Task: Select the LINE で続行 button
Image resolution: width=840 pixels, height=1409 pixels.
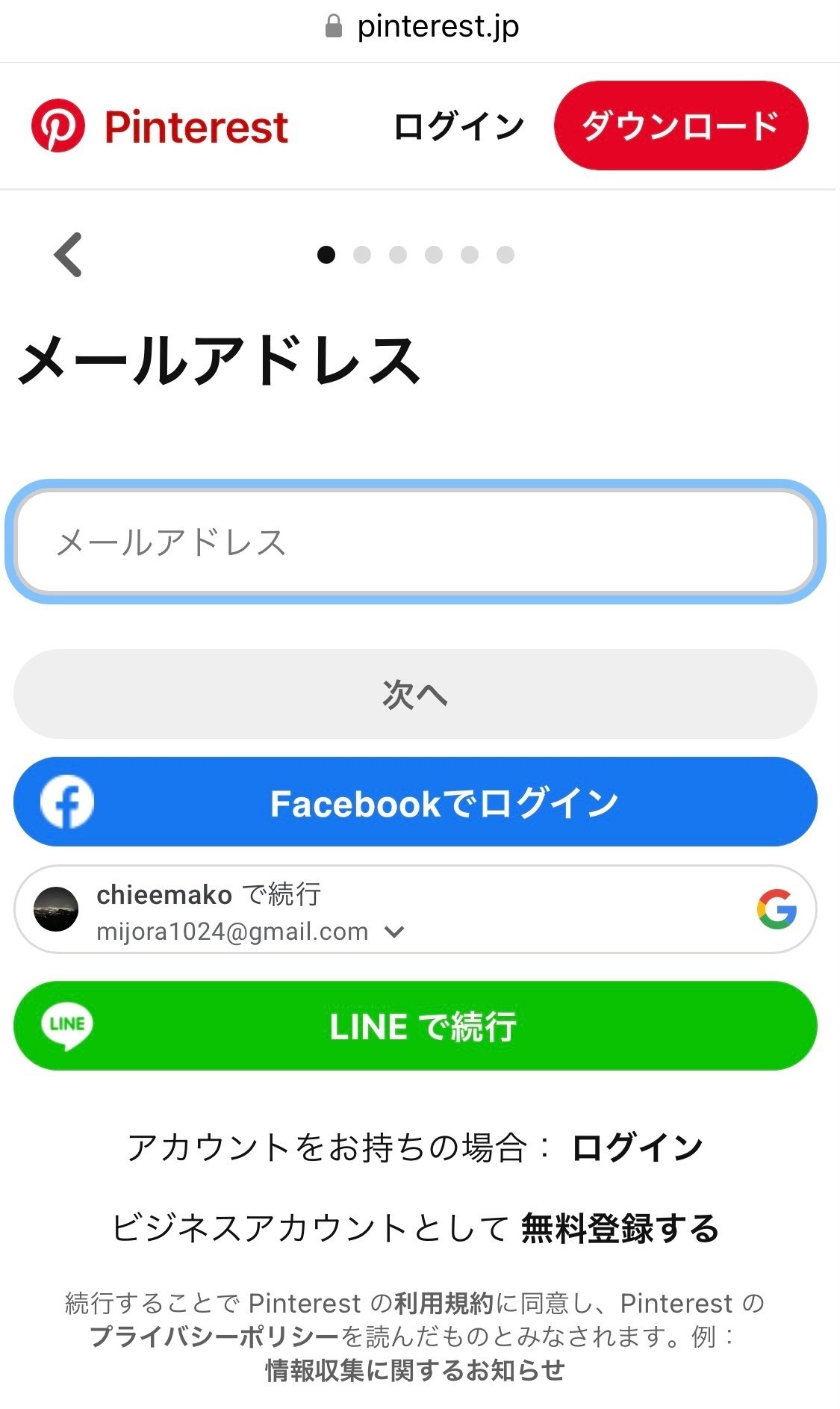Action: [x=415, y=1026]
